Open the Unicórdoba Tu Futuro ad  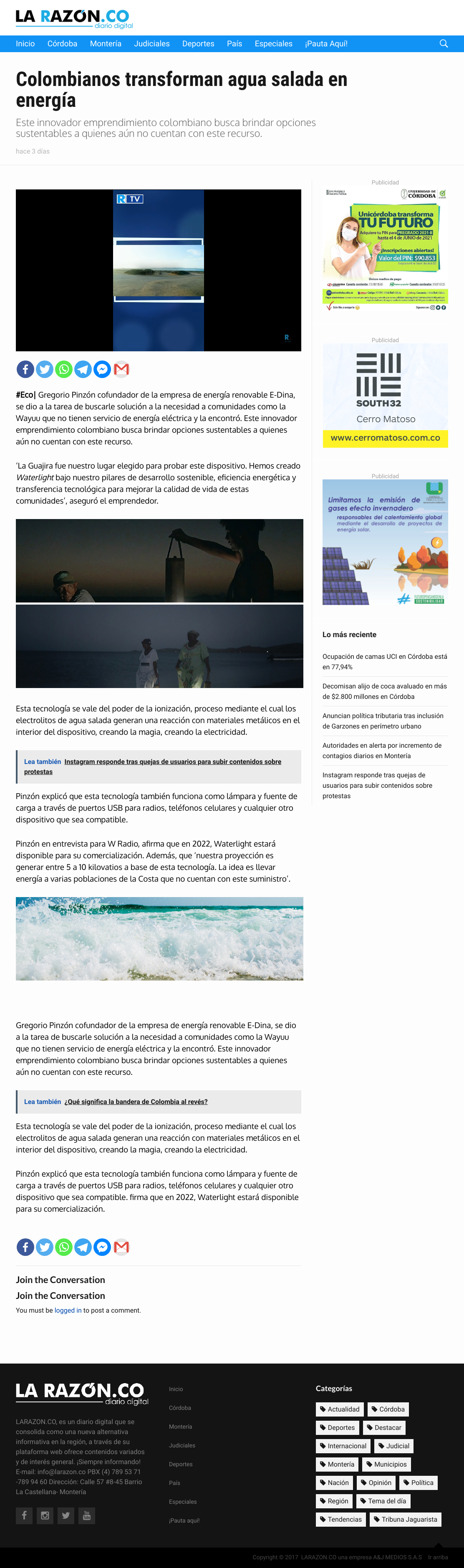pyautogui.click(x=385, y=249)
